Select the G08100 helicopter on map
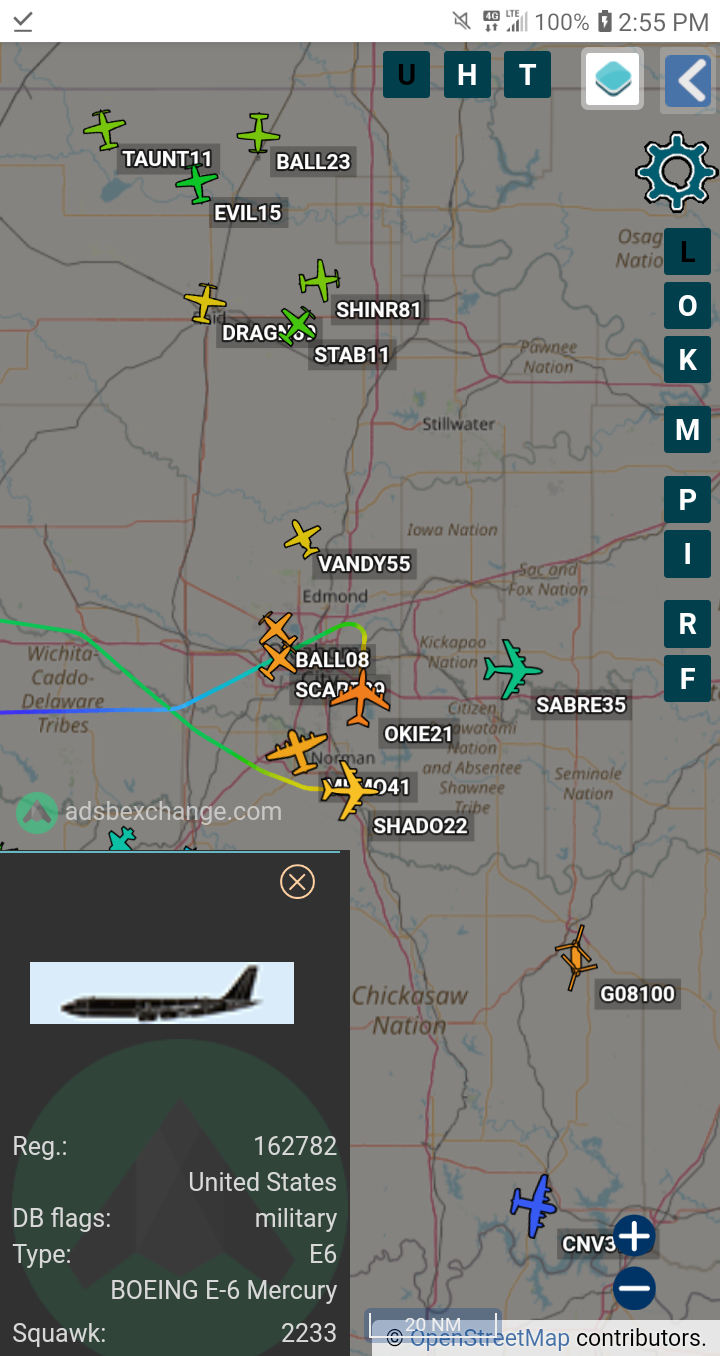 (576, 958)
